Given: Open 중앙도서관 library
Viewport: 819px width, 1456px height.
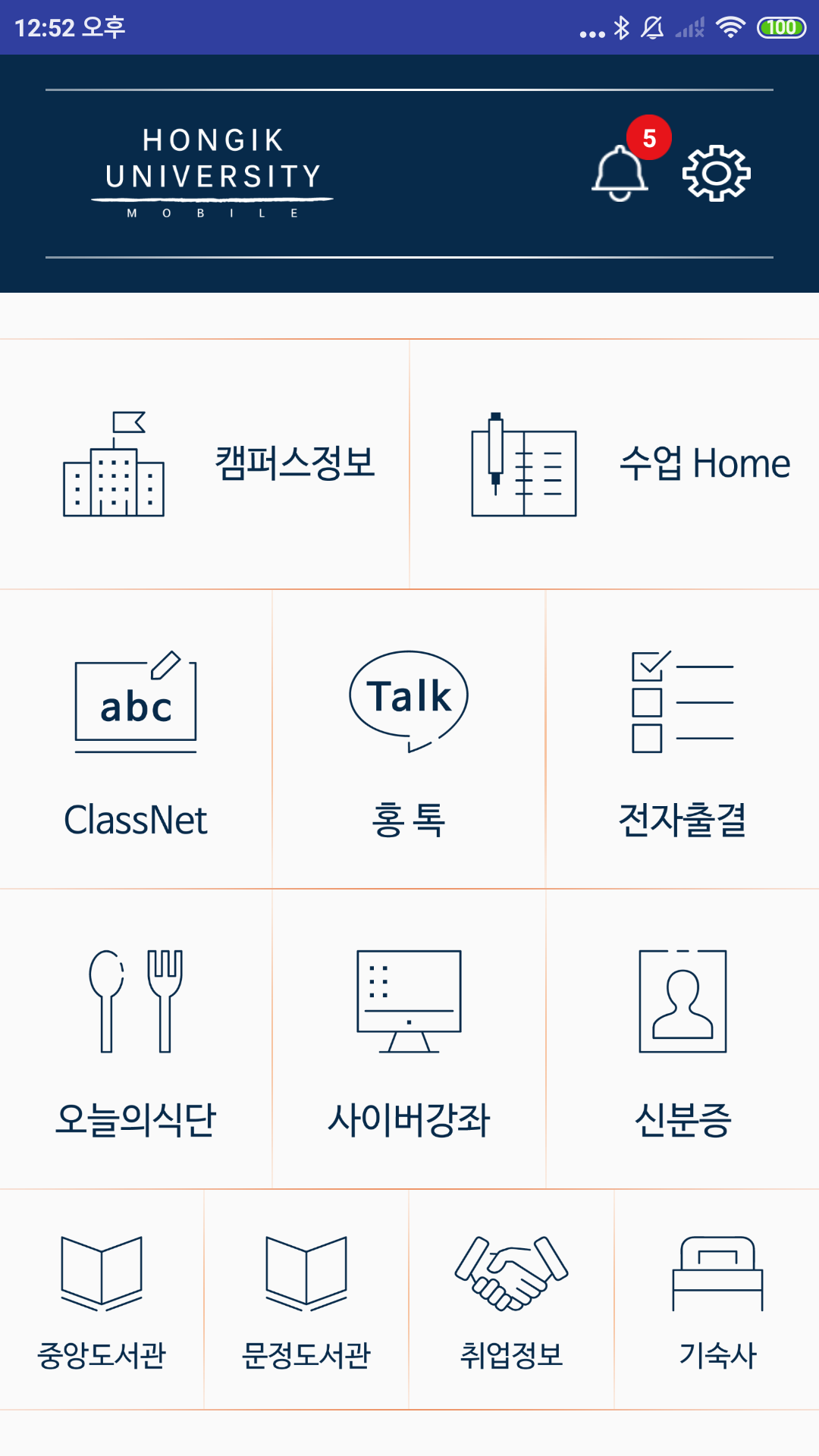Looking at the screenshot, I should point(102,1300).
